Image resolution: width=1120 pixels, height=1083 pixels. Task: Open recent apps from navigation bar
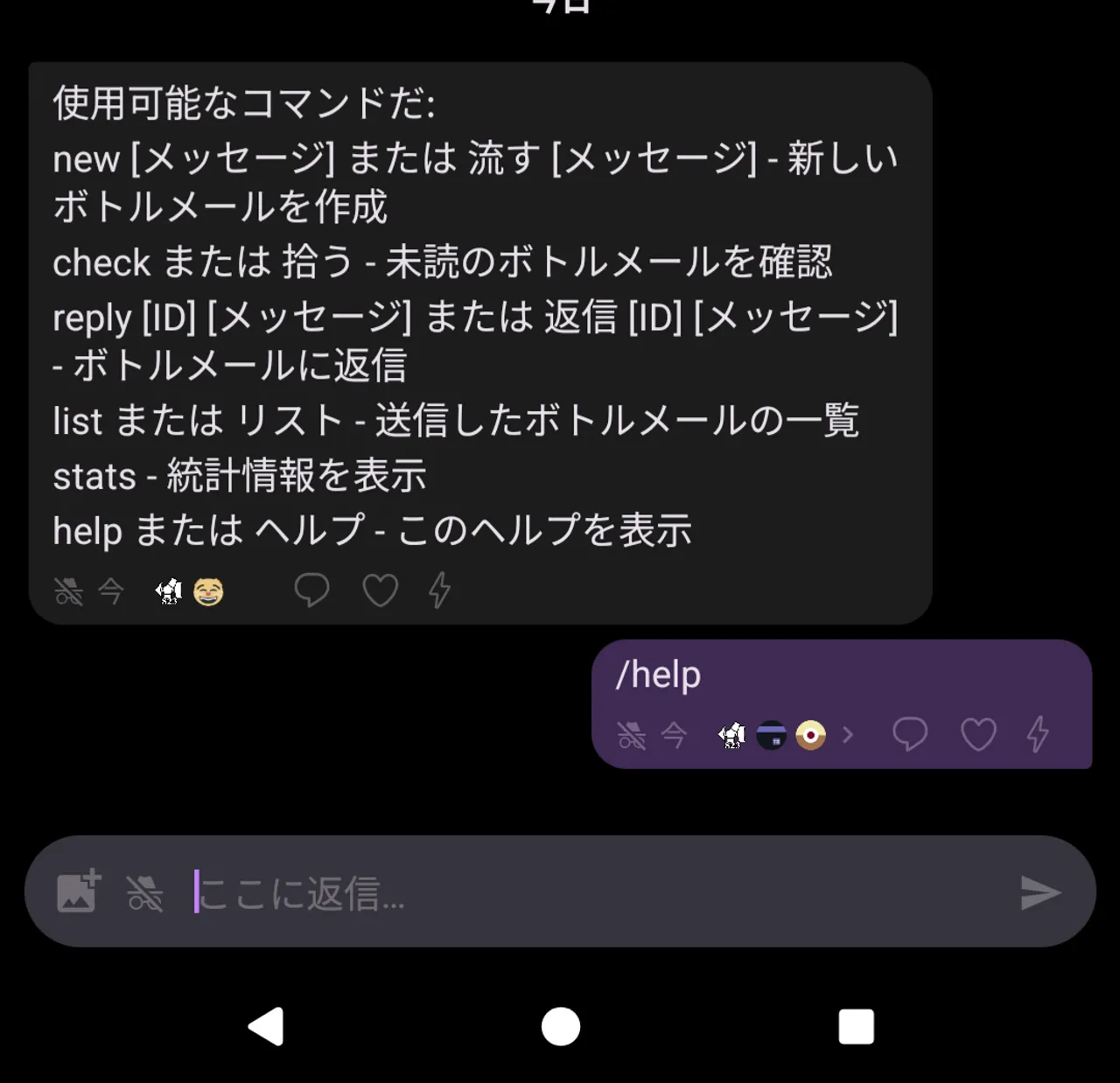pyautogui.click(x=856, y=1026)
